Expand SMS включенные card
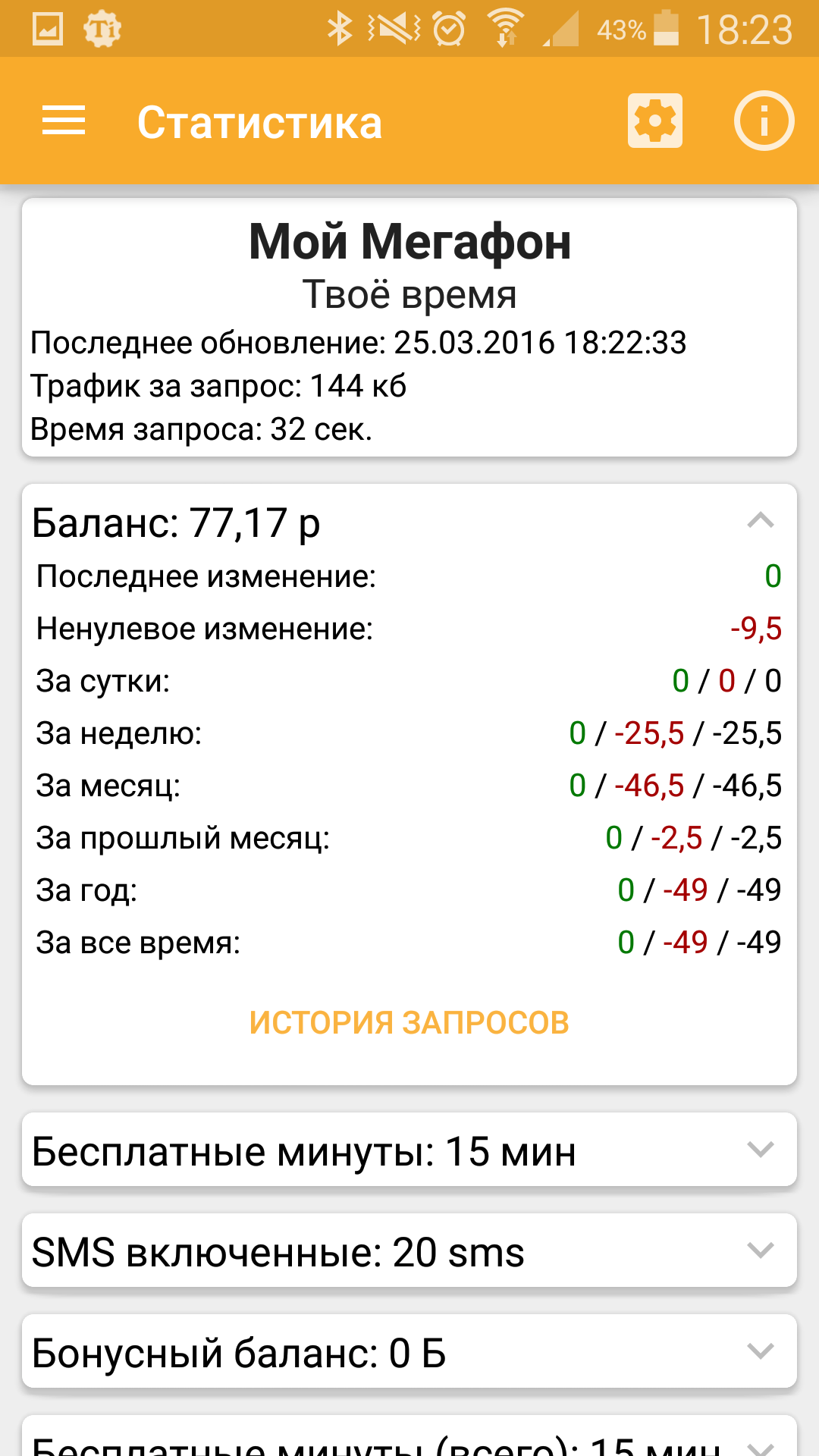Viewport: 819px width, 1456px height. [760, 1250]
